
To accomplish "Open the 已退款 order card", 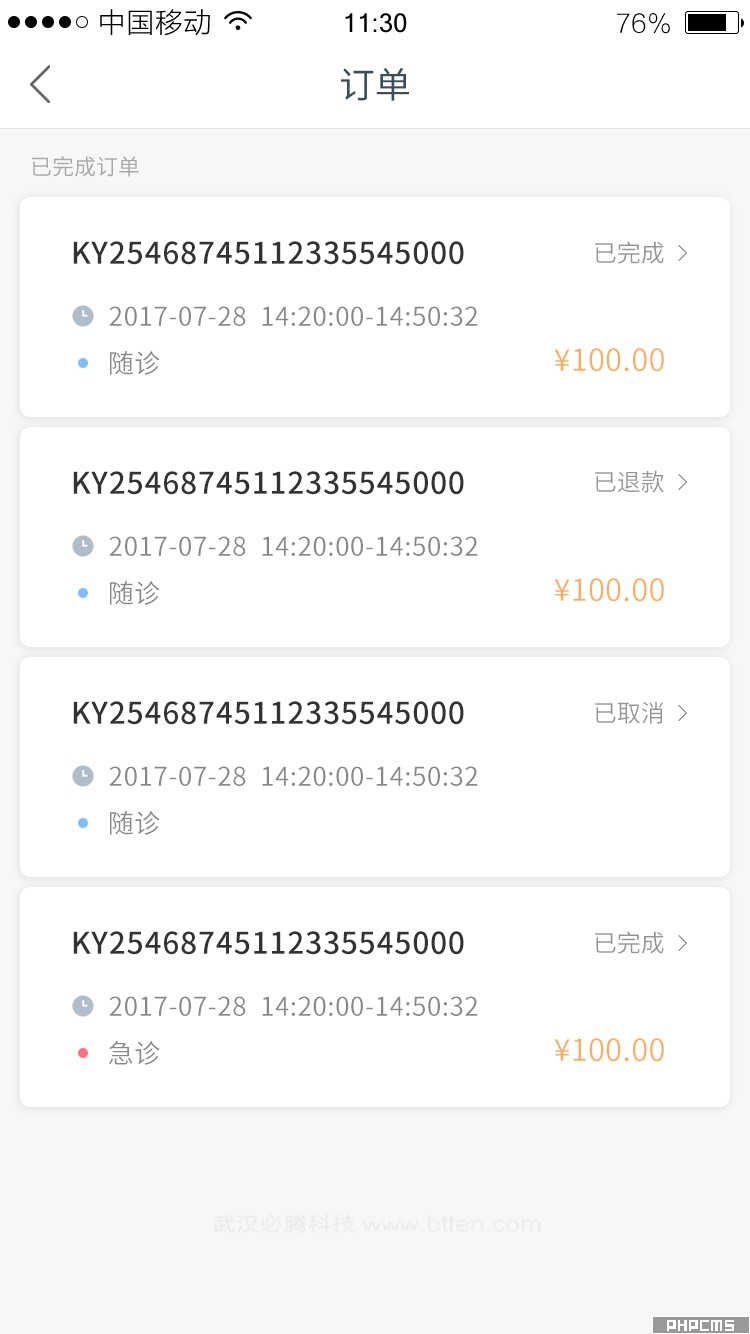I will [x=375, y=537].
